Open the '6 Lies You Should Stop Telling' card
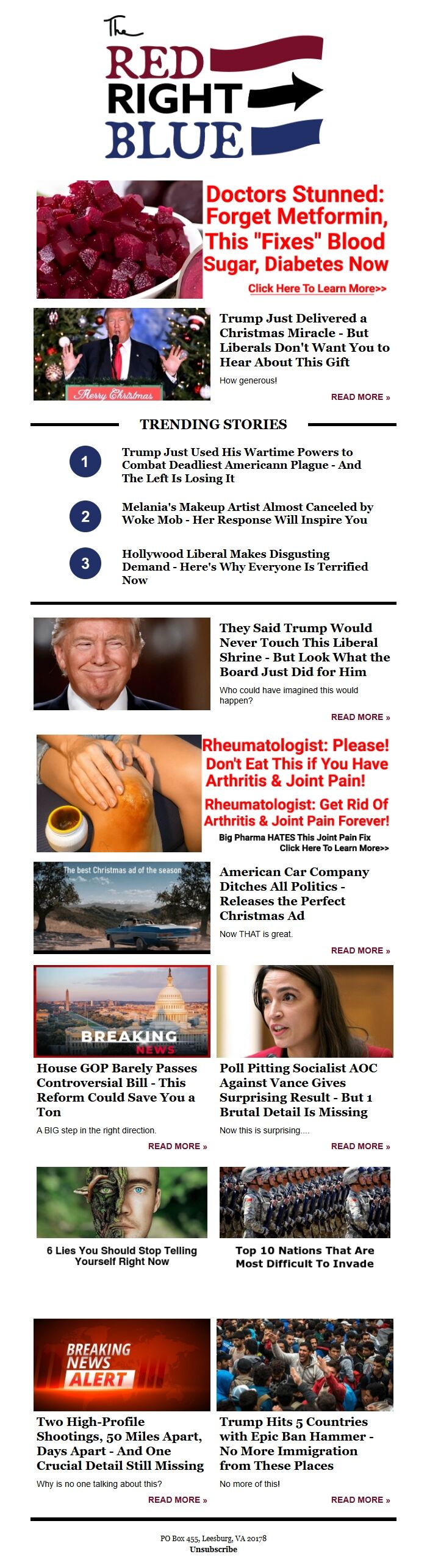Viewport: 427px width, 1568px height. tap(122, 1256)
